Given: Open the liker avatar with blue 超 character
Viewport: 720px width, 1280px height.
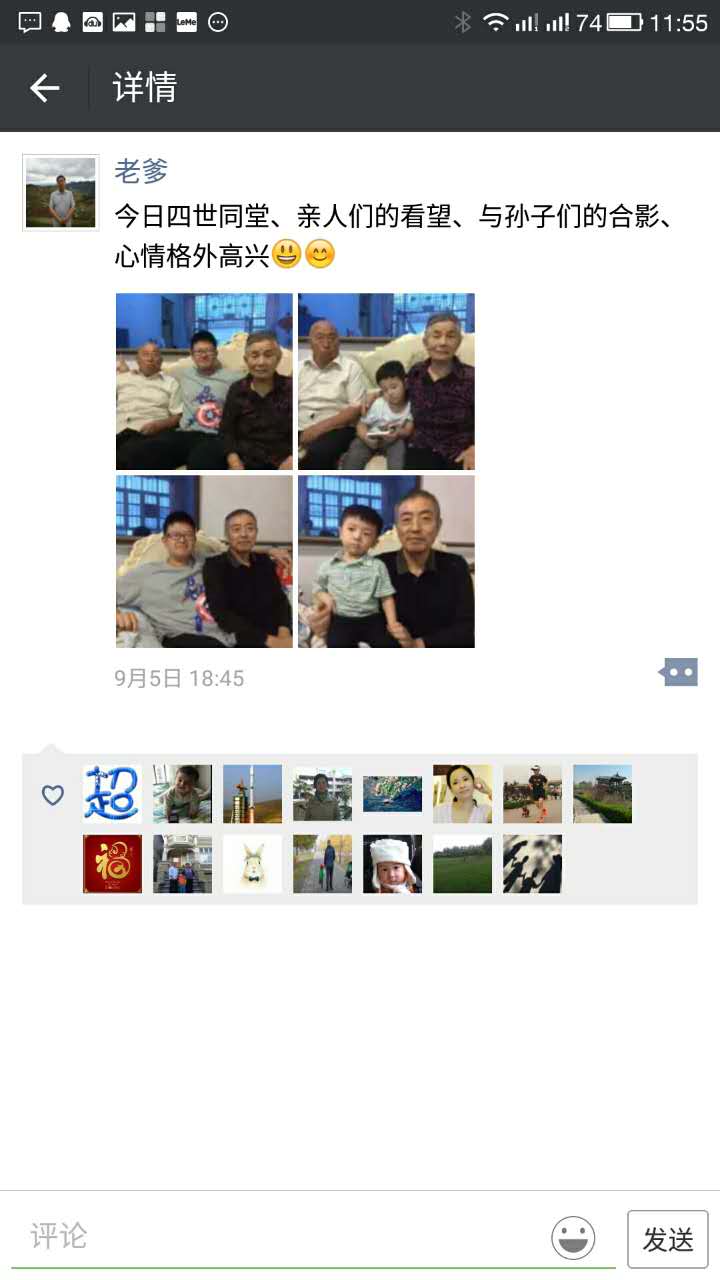Looking at the screenshot, I should [x=112, y=794].
